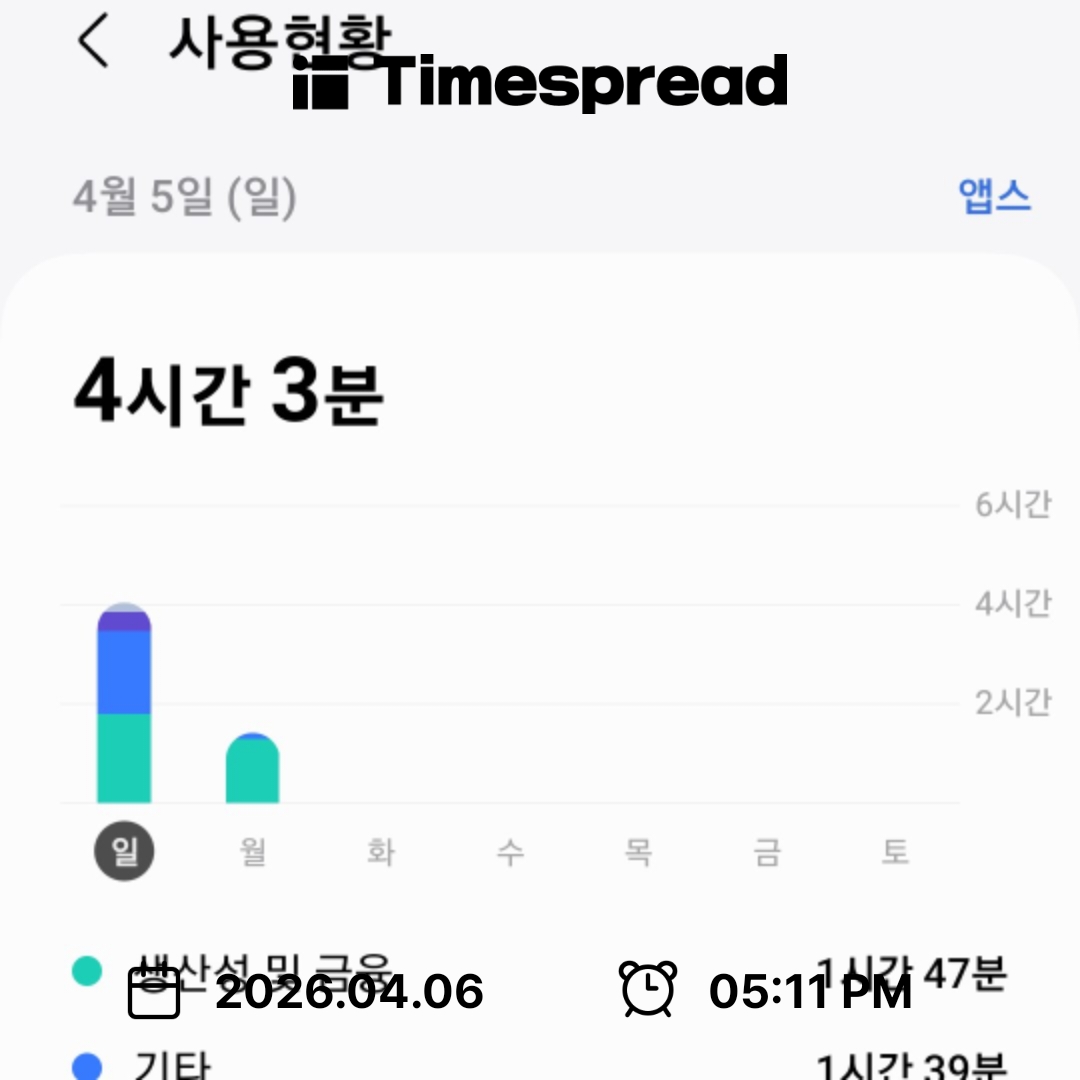
Task: Switch to 수 (Wednesday) usage
Action: (510, 852)
